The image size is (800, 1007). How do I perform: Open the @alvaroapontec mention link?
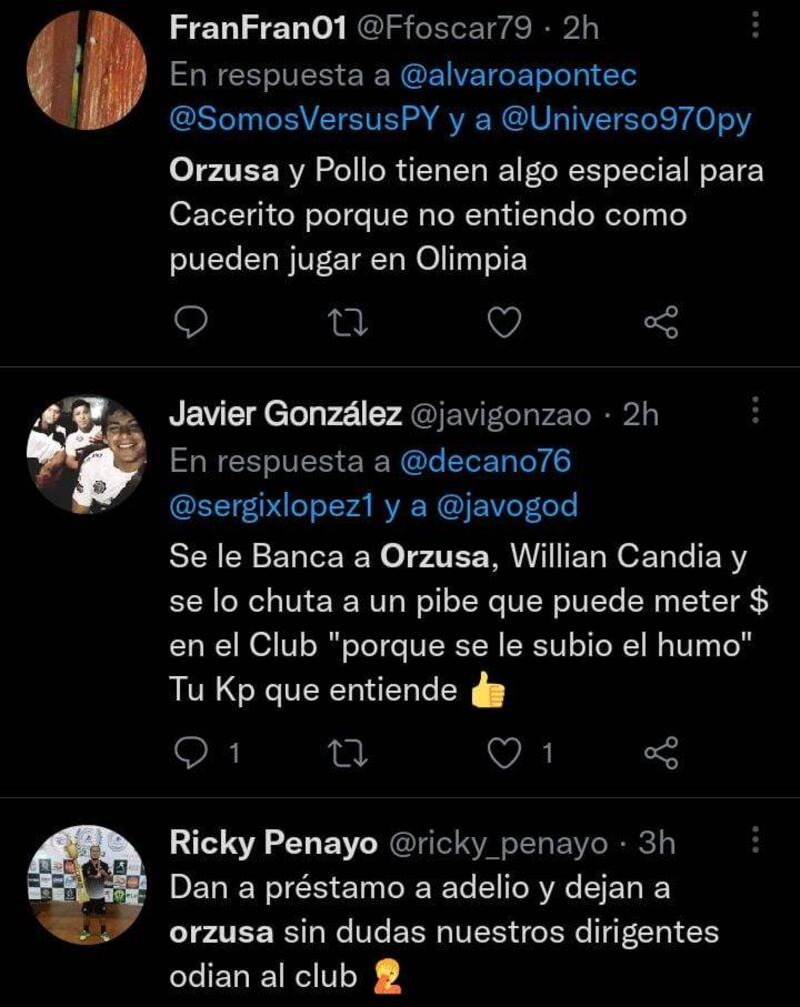518,74
